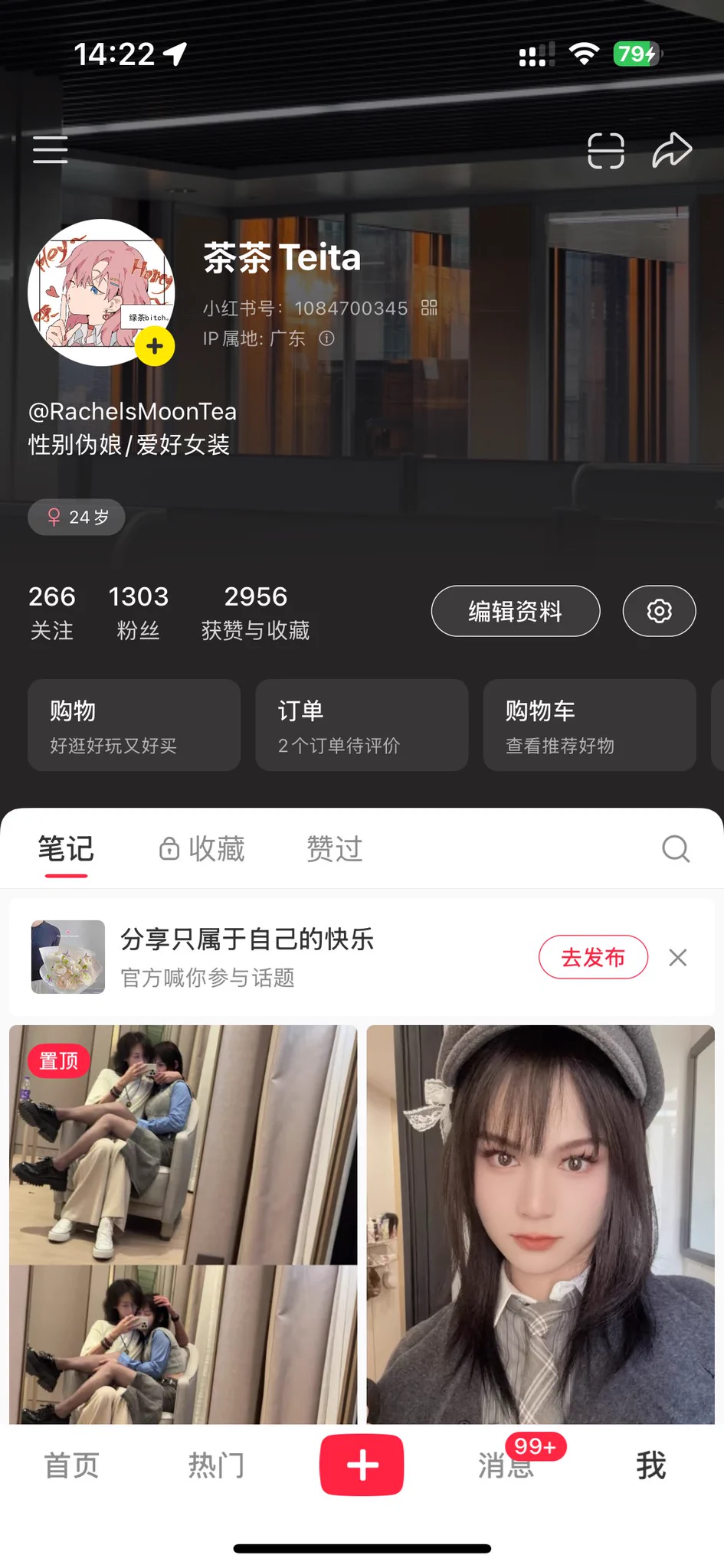Screen dimensions: 724x1568
Task: Search within my notes
Action: tap(676, 848)
